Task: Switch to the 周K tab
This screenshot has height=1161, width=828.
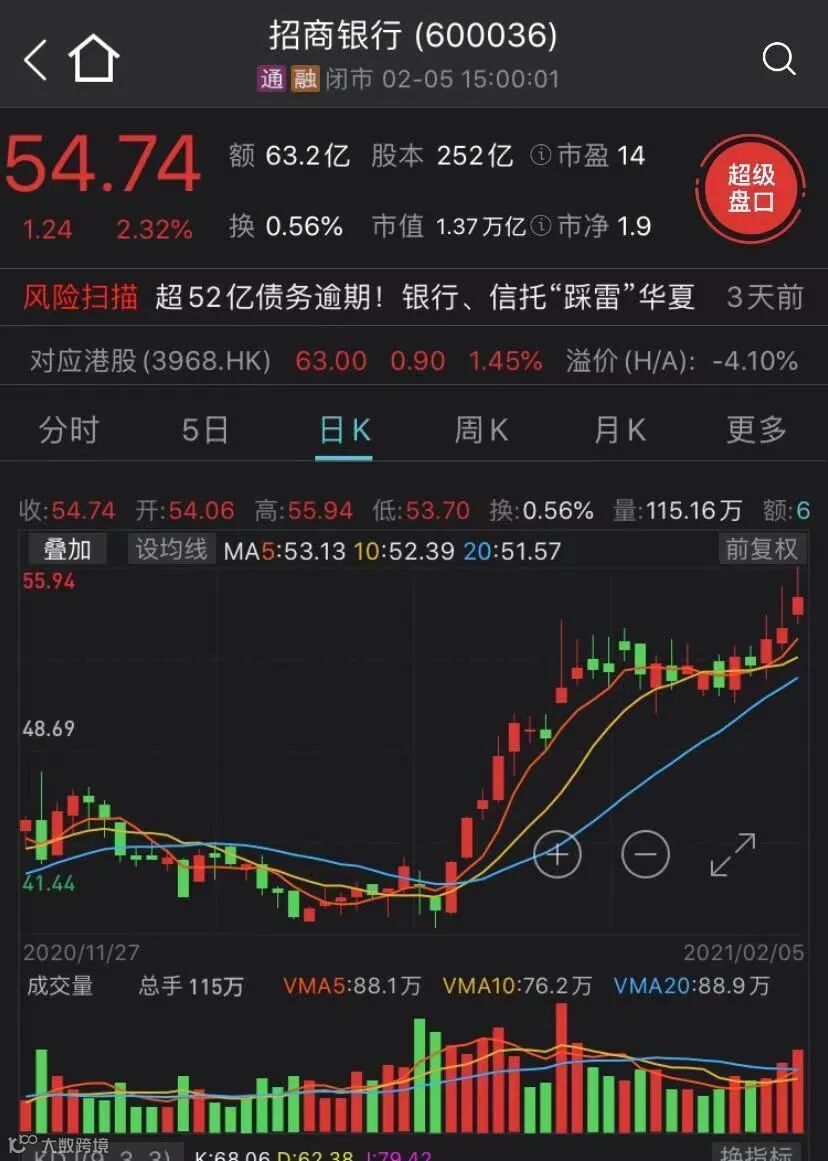Action: point(481,430)
